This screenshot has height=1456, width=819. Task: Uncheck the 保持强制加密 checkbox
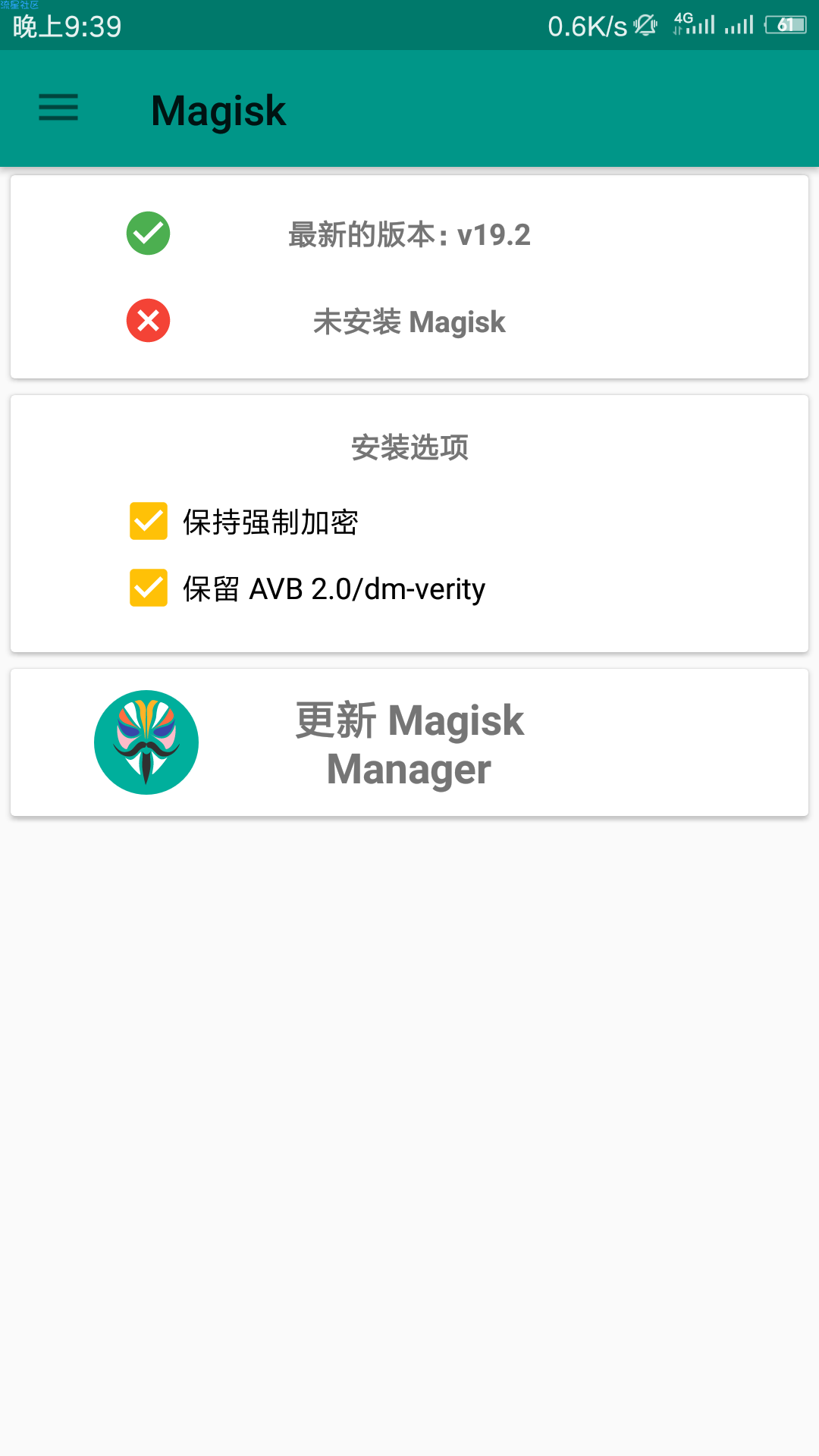[149, 521]
